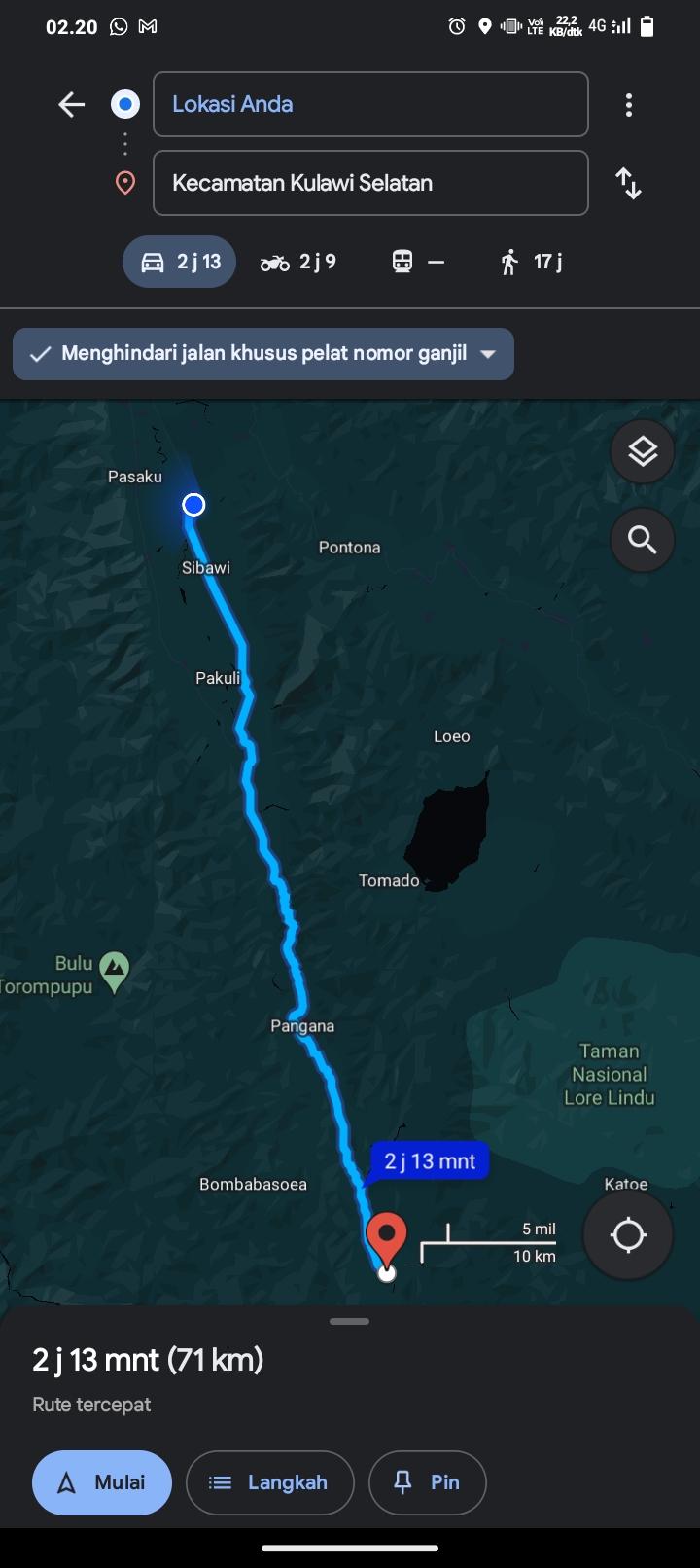
Task: Switch to motorcycle travel mode
Action: [x=298, y=262]
